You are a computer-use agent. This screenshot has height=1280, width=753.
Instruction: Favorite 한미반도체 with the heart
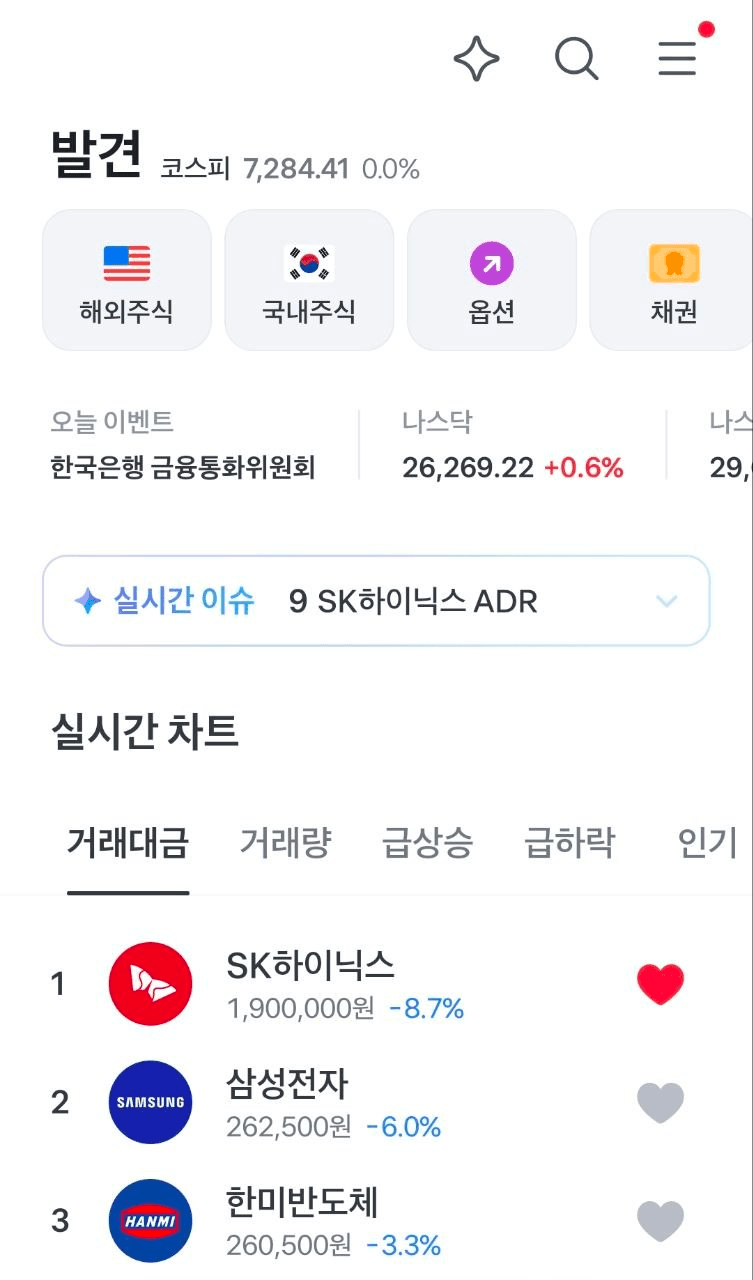click(x=661, y=1221)
